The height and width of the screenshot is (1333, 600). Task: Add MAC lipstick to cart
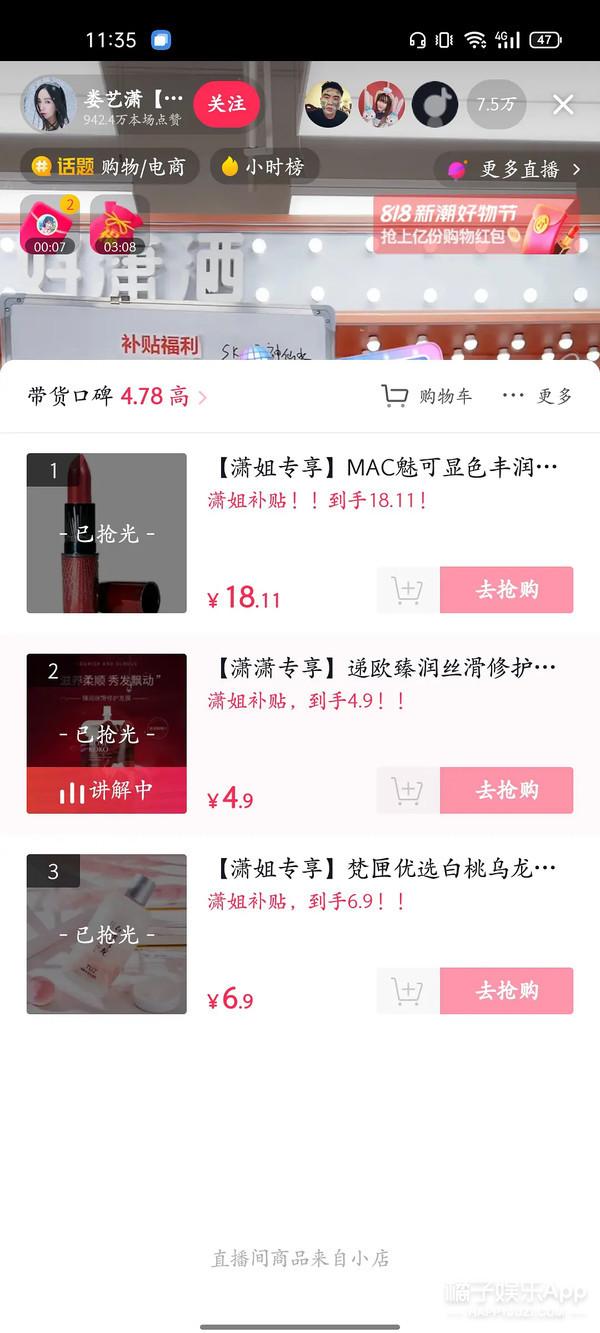(x=407, y=590)
